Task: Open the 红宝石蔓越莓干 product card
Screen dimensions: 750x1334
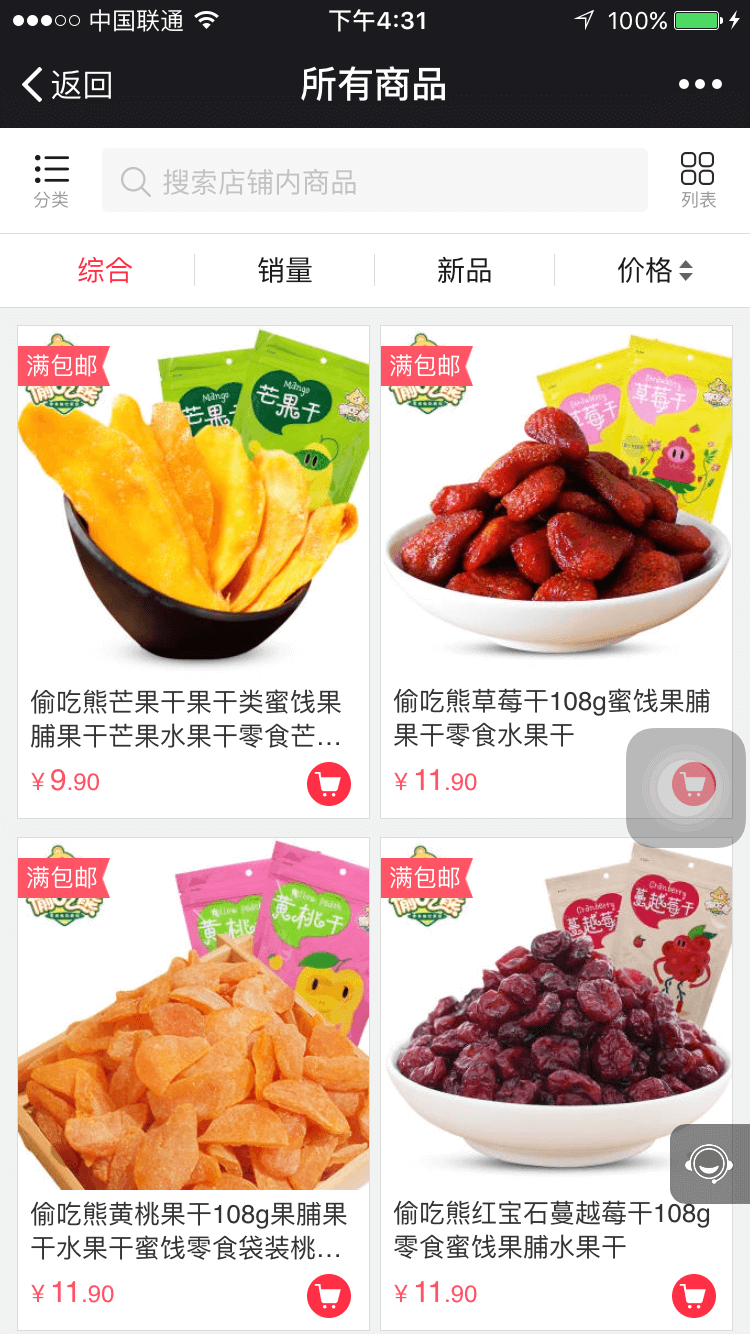Action: 556,1084
